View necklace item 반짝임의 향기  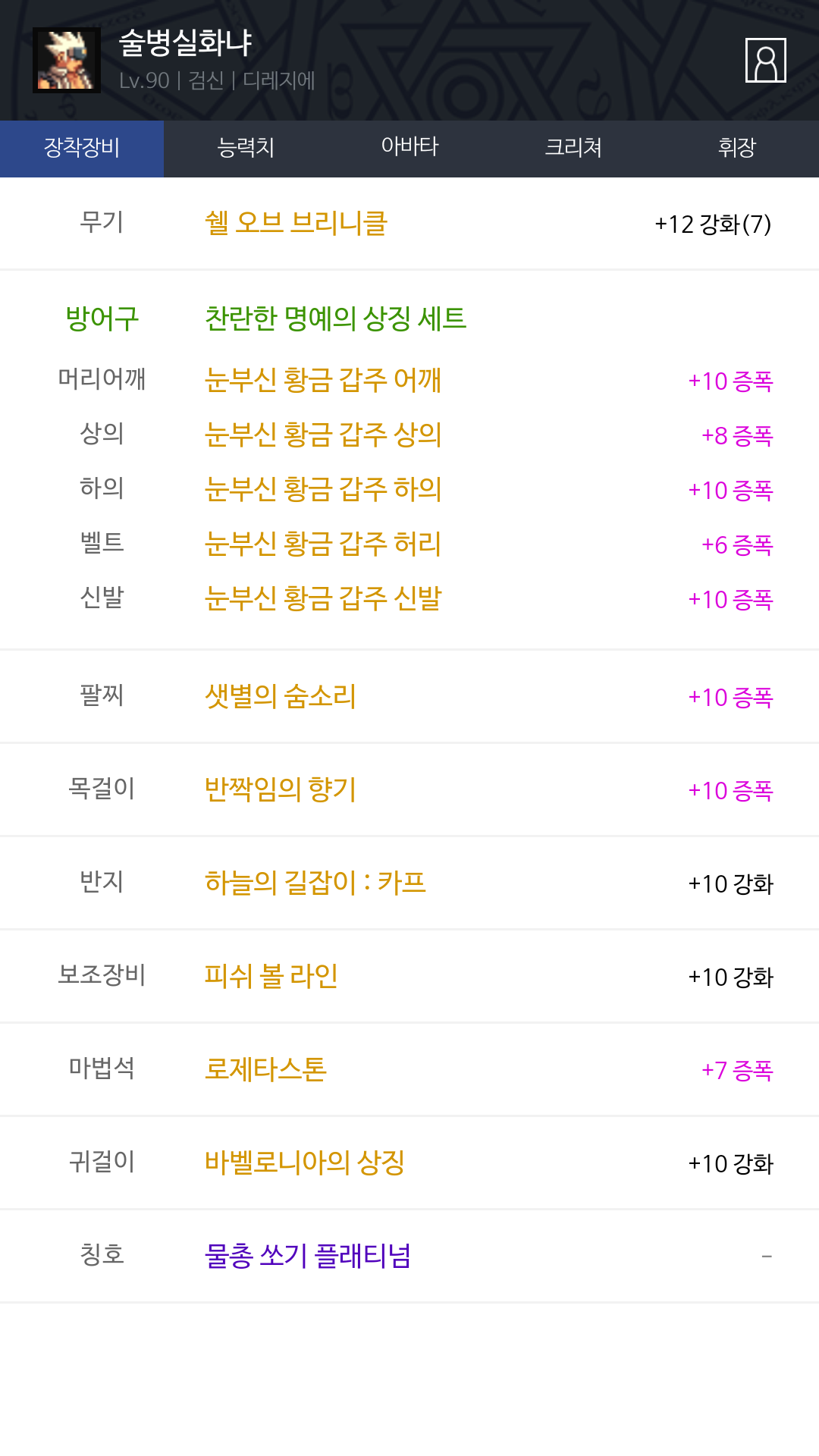280,789
